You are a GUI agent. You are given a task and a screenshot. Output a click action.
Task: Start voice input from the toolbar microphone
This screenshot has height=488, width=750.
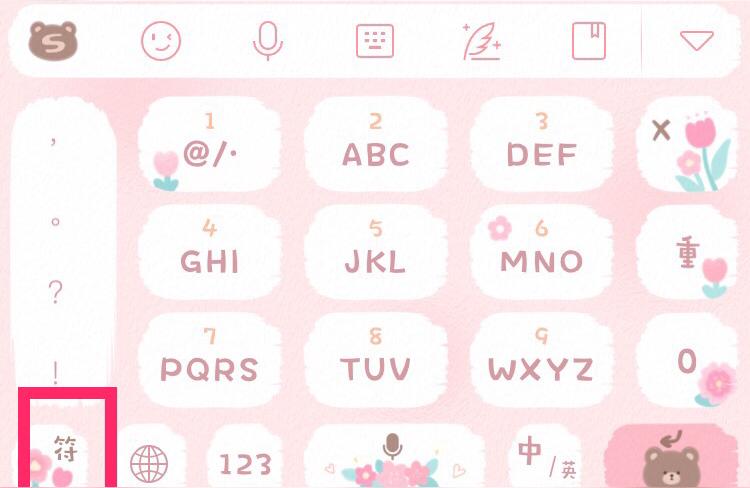coord(267,41)
